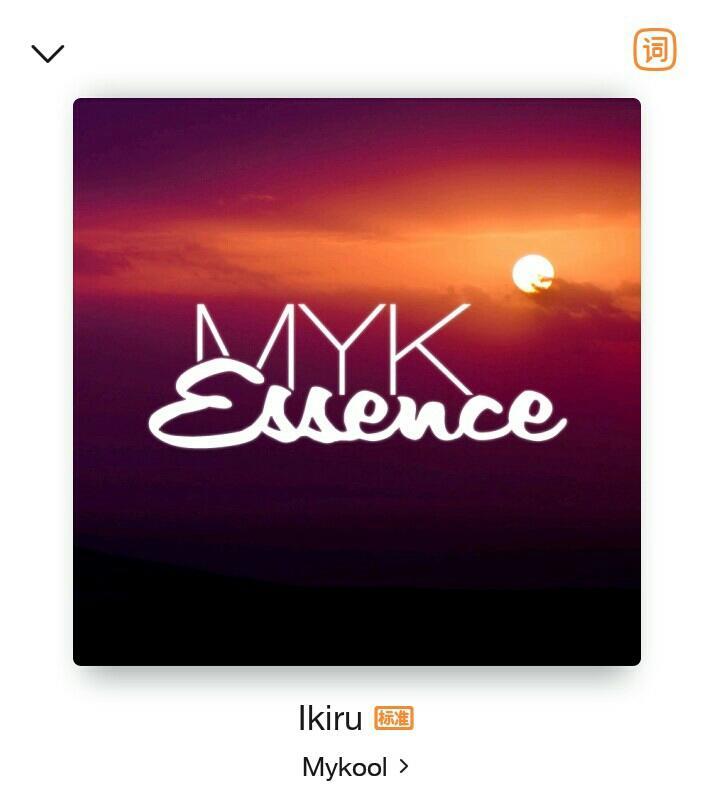Change the audio quality from standard

click(394, 718)
